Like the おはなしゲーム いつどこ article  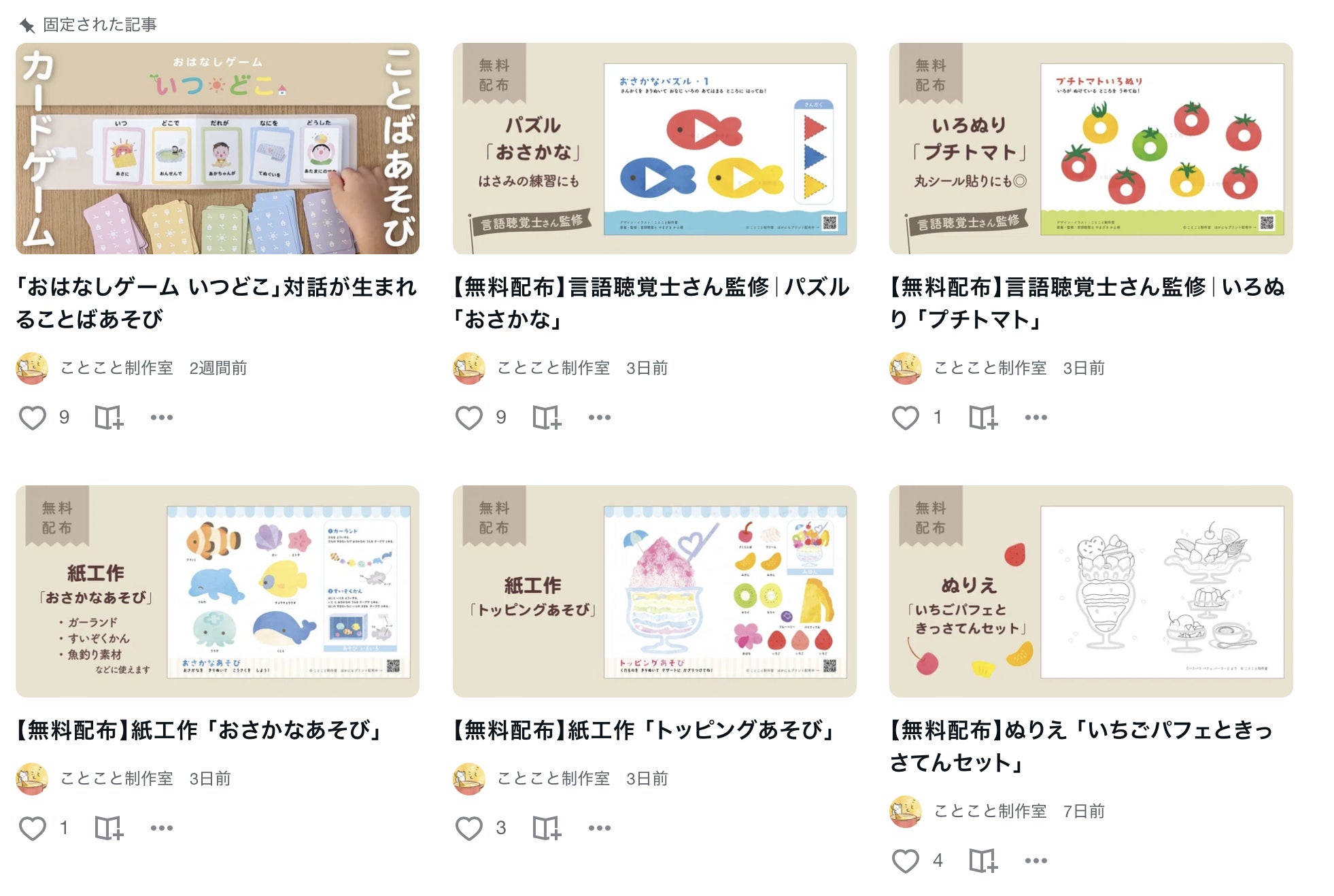coord(33,417)
